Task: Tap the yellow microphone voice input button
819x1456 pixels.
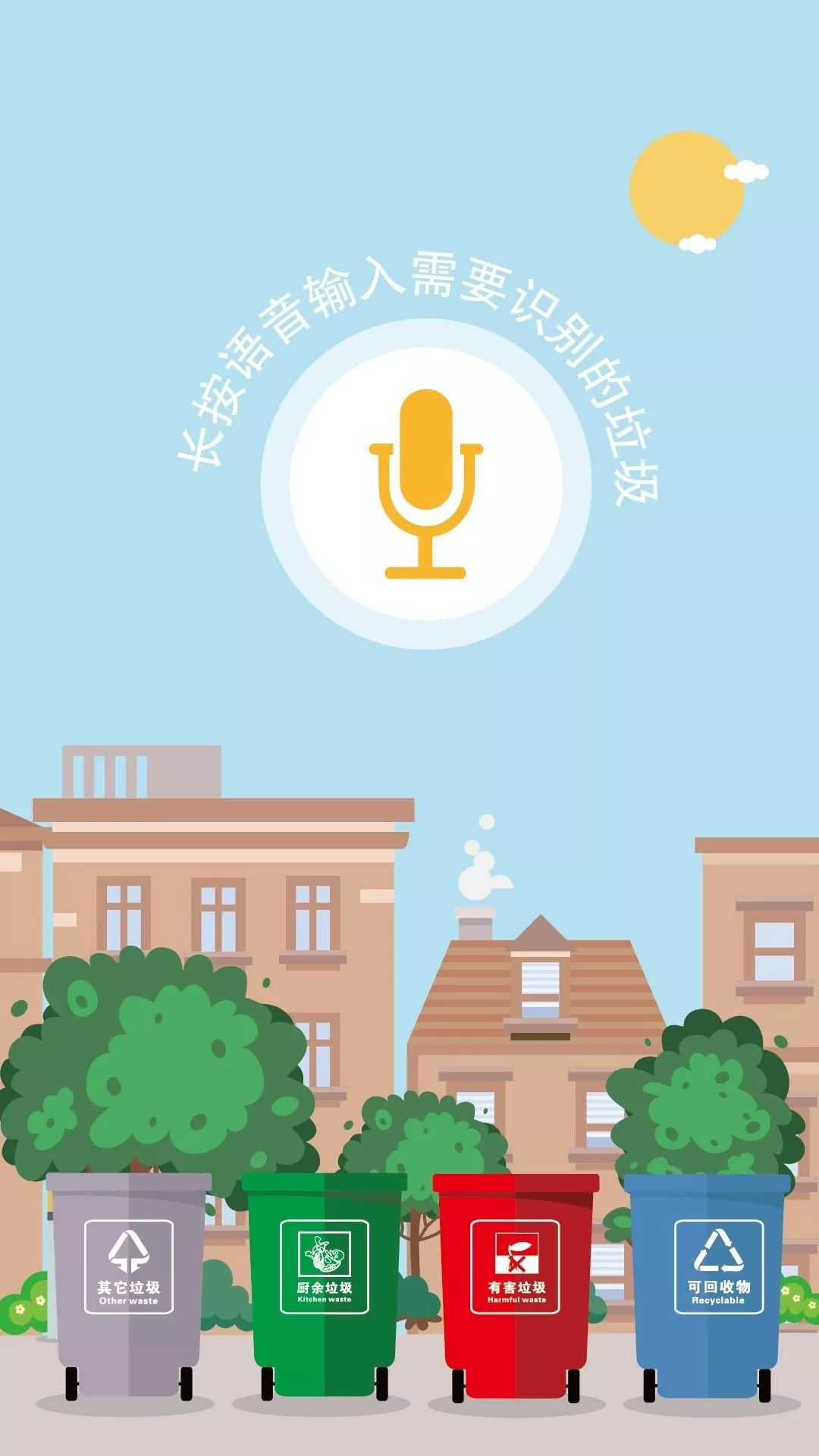Action: [x=425, y=484]
